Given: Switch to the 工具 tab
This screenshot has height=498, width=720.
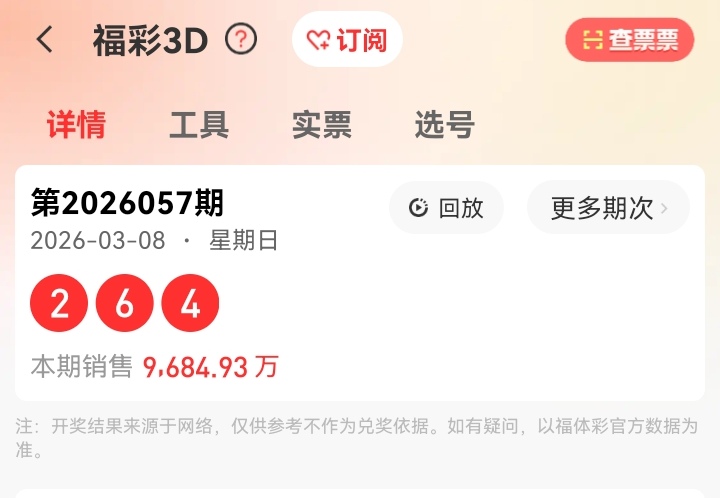Looking at the screenshot, I should [199, 125].
